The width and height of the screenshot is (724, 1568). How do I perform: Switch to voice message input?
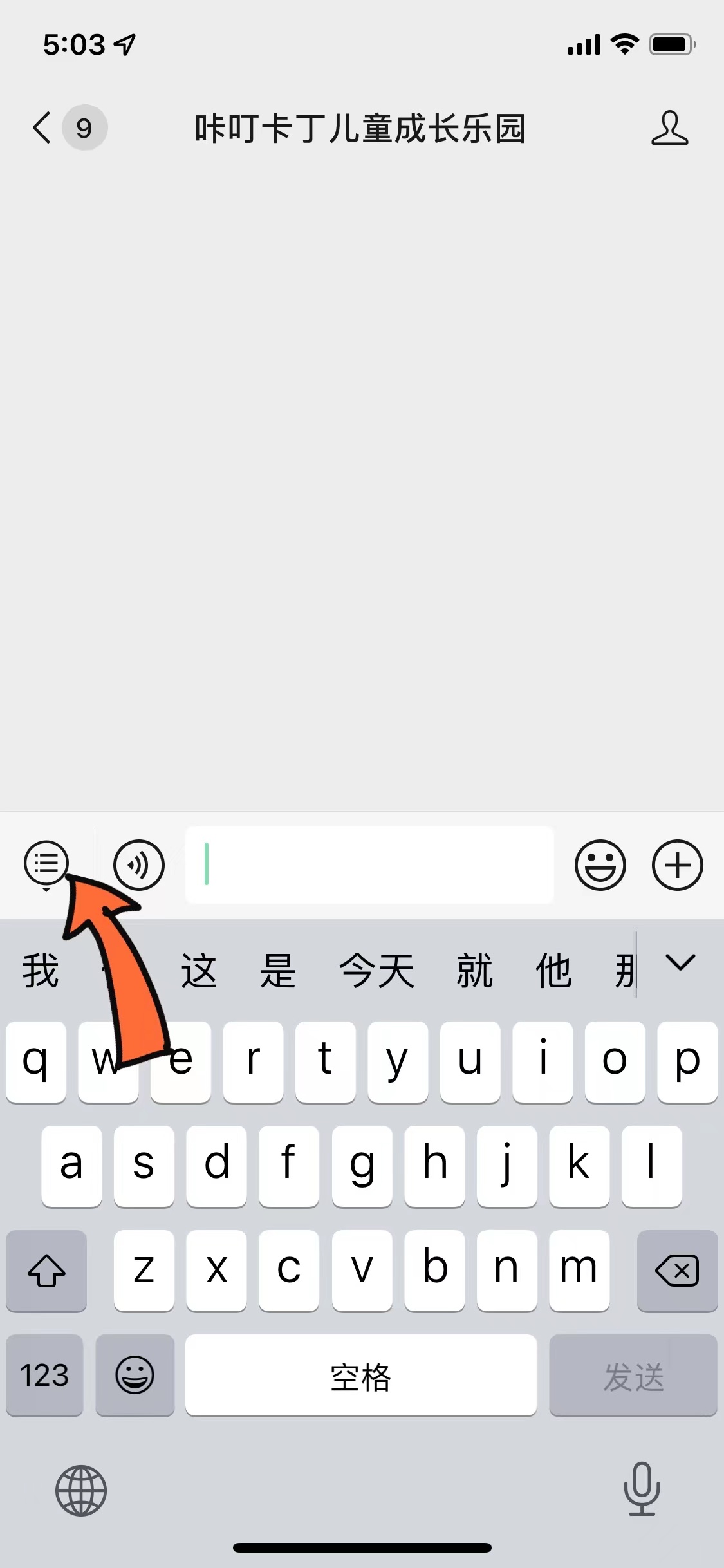point(139,865)
